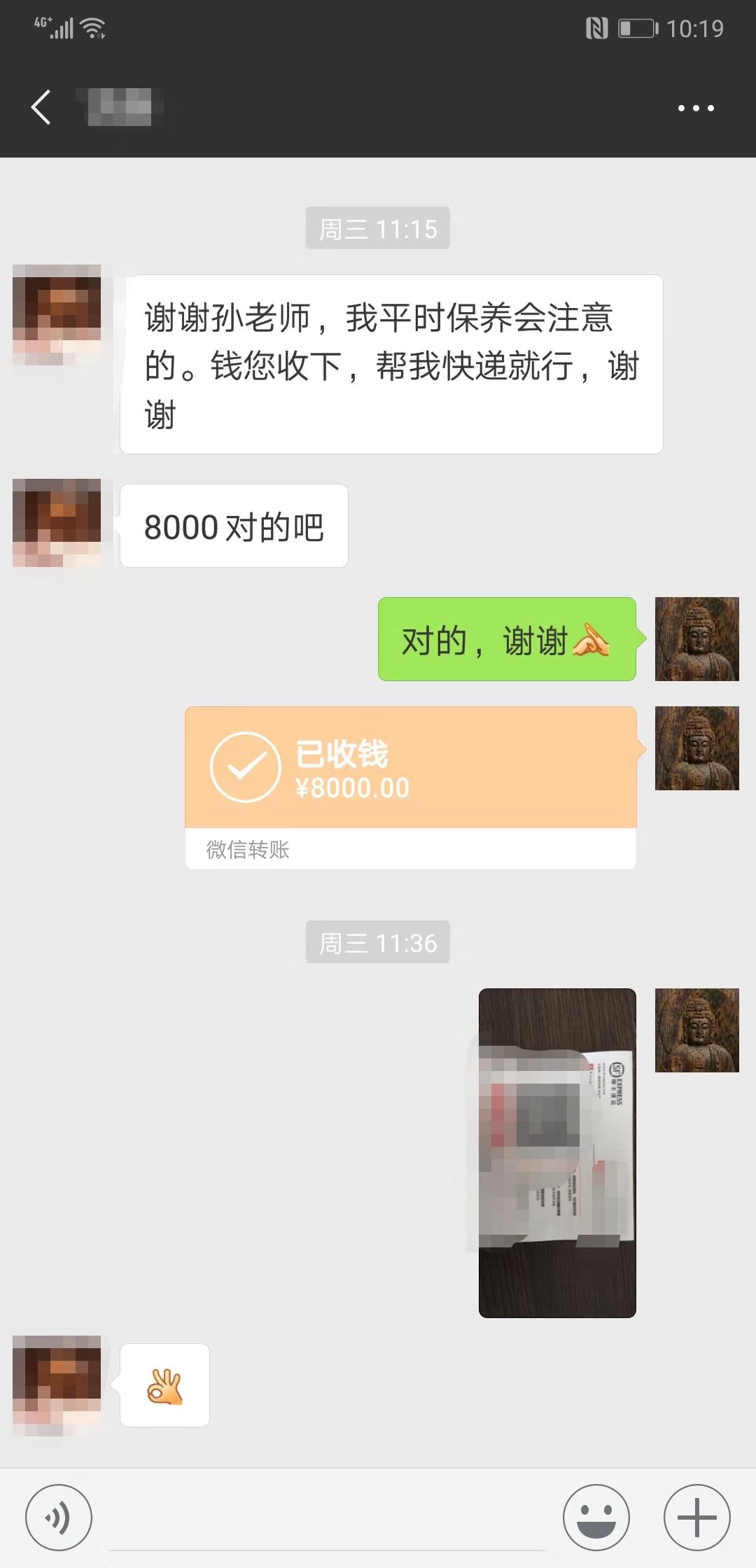
Task: Open the three-dot chat info menu
Action: tap(696, 108)
